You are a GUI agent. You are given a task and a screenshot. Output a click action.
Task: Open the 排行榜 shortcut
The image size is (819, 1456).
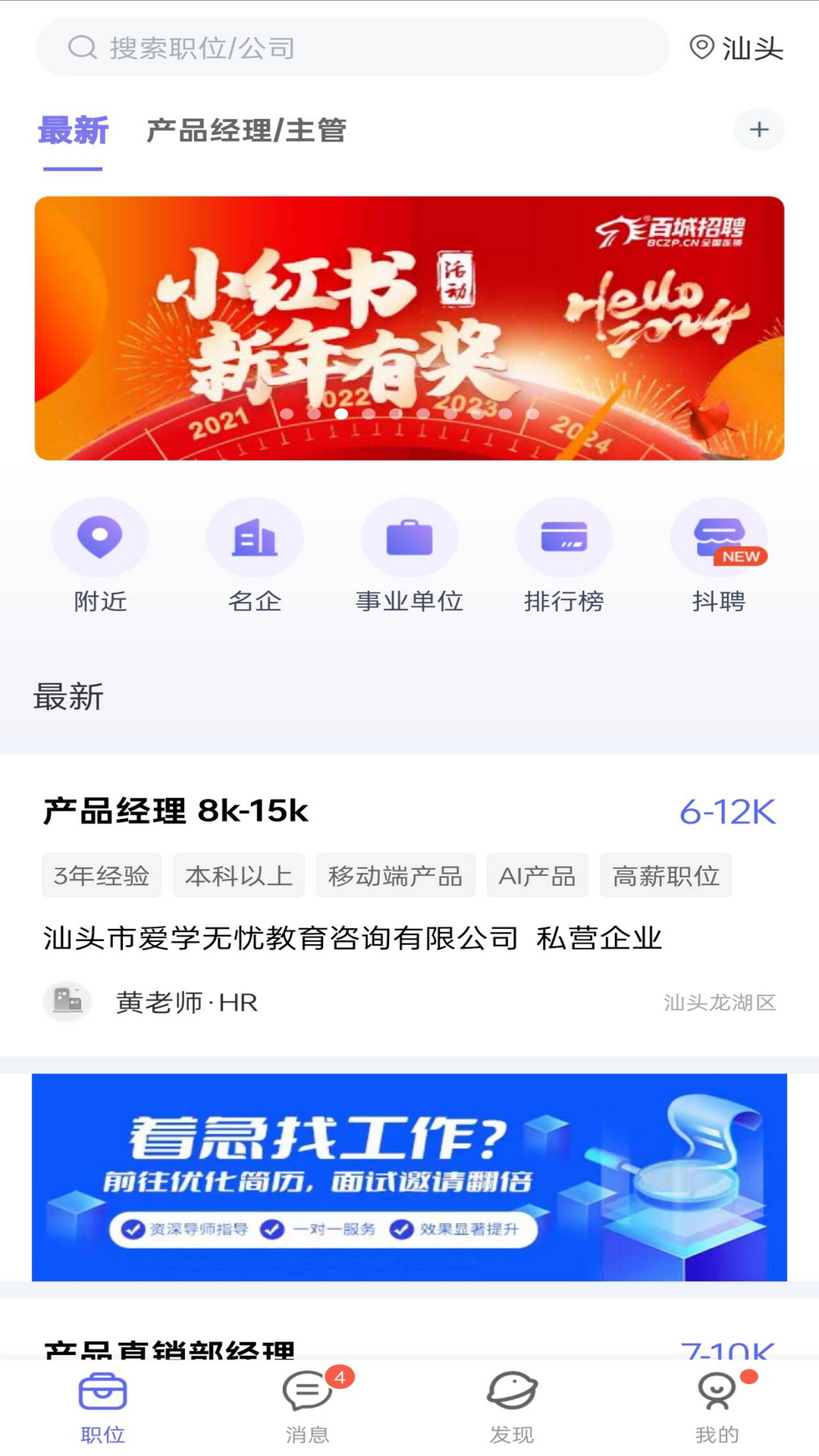point(564,555)
